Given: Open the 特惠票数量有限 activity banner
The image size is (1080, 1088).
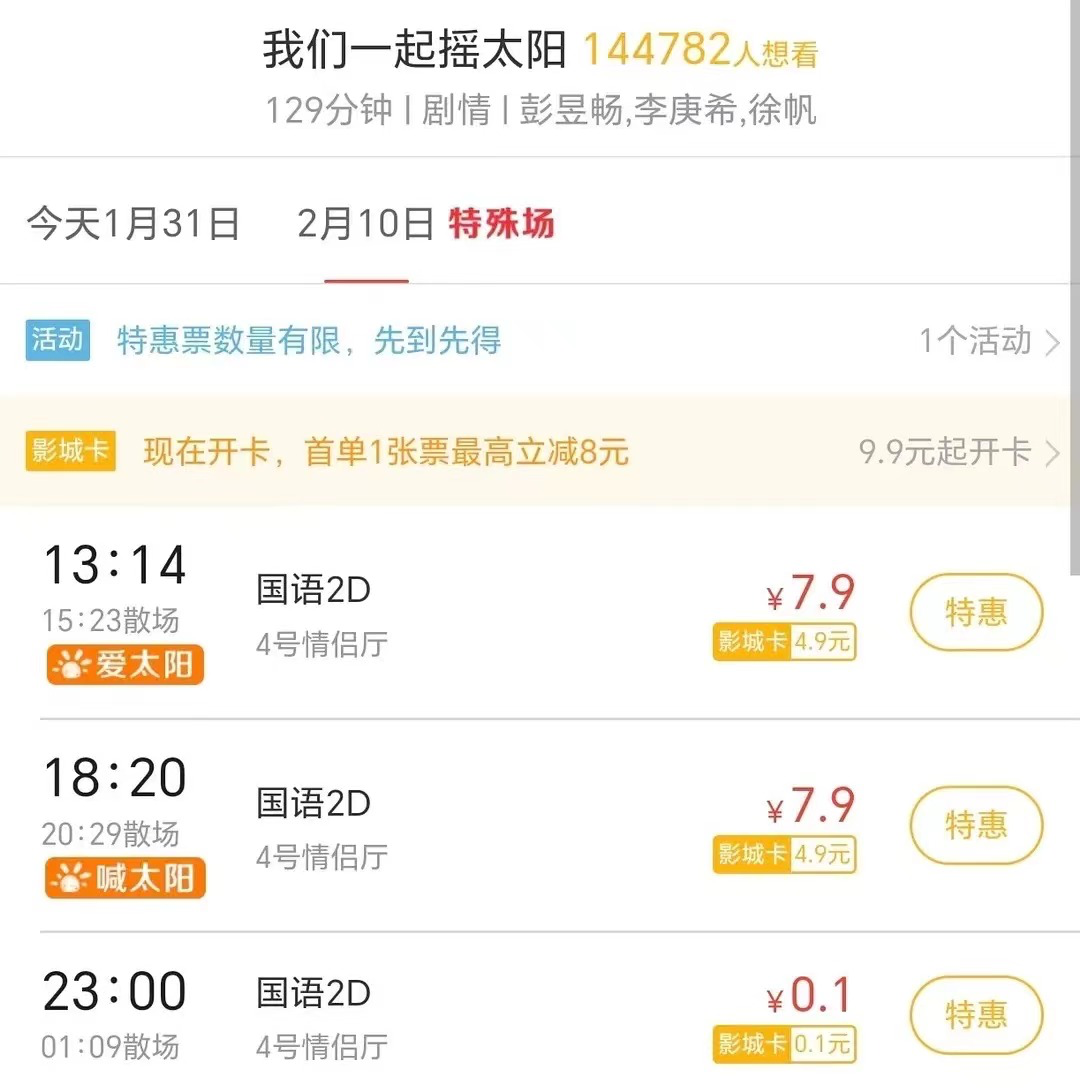Looking at the screenshot, I should tap(540, 341).
